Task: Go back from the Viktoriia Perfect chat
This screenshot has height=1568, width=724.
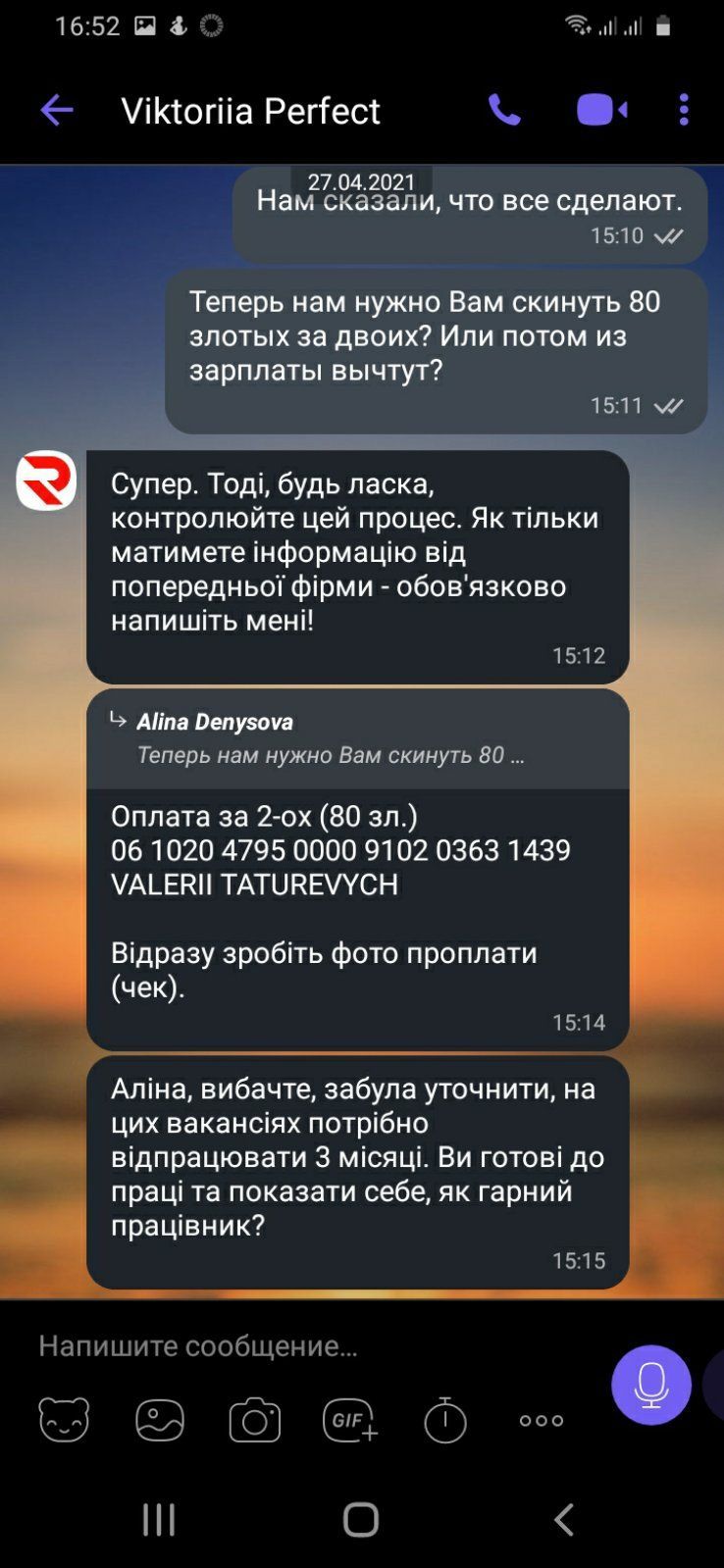Action: pos(57,110)
